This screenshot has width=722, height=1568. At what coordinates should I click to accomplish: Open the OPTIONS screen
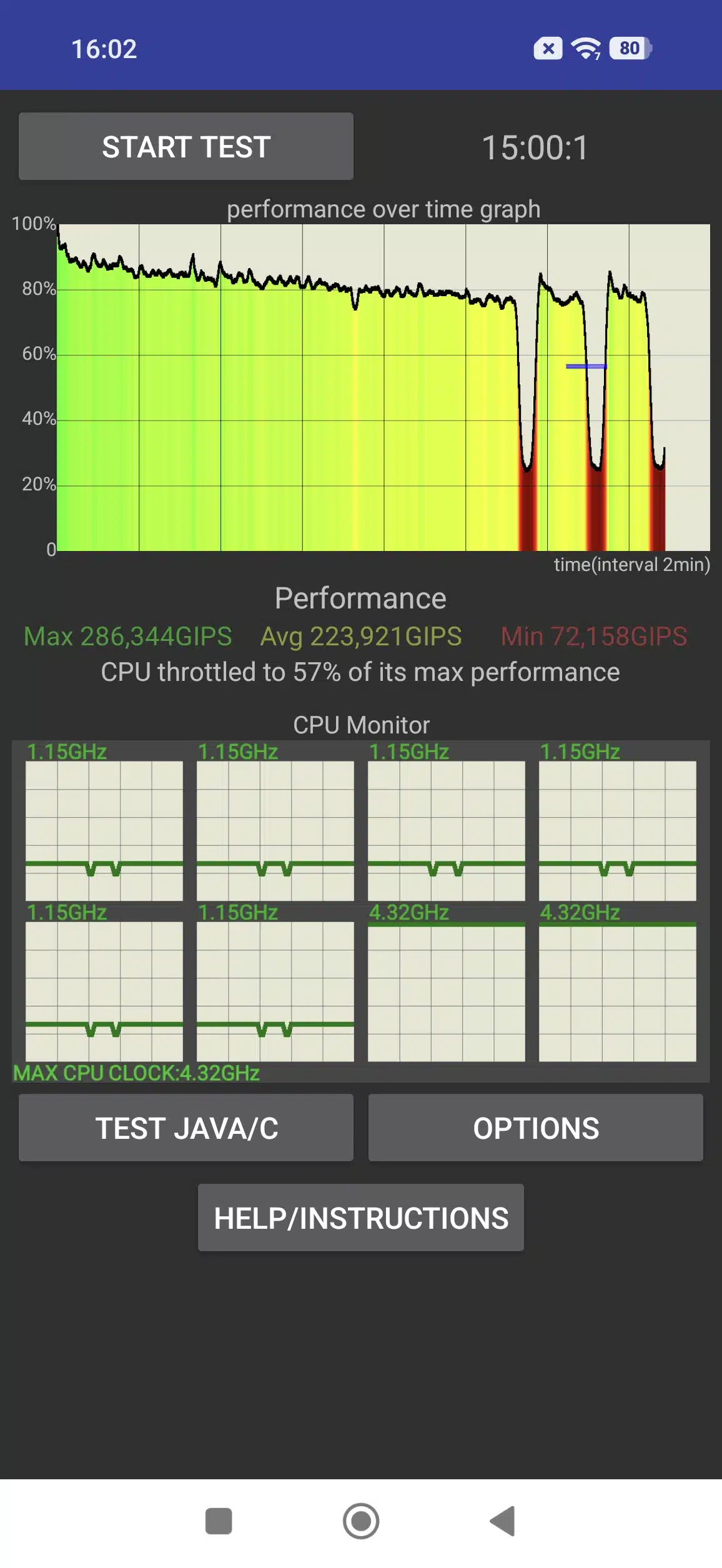[x=535, y=1128]
